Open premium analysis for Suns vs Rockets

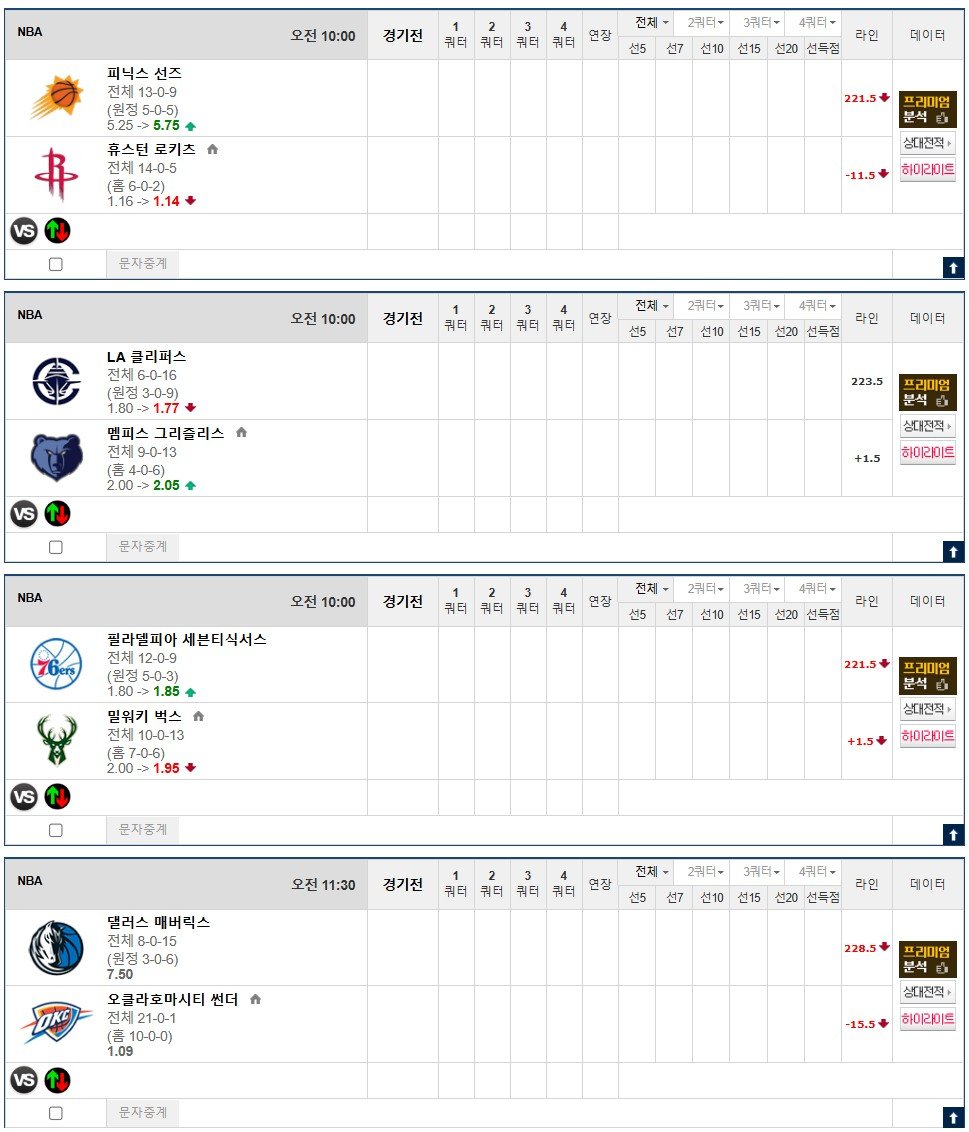[927, 109]
